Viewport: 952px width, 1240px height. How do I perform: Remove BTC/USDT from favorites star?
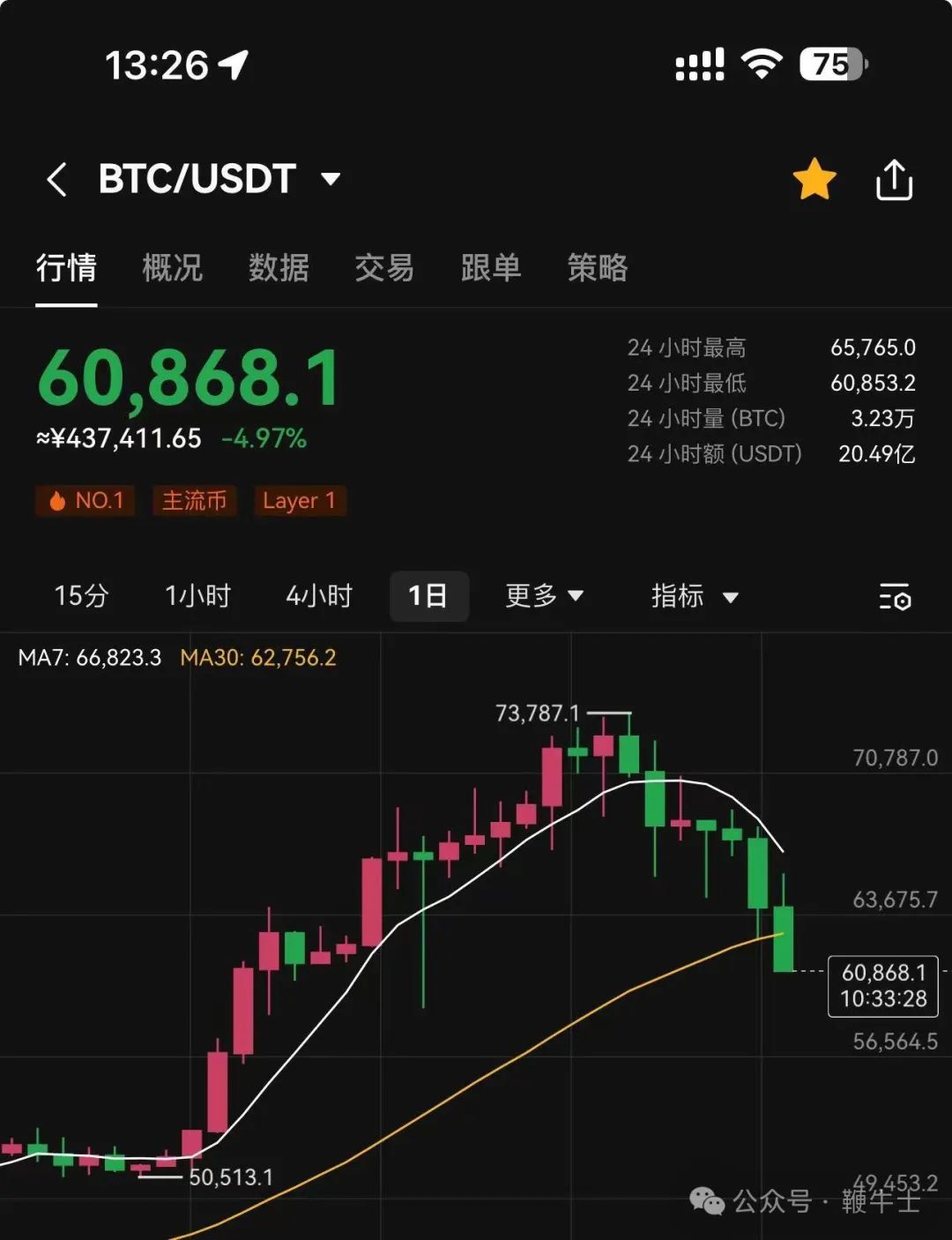point(814,179)
